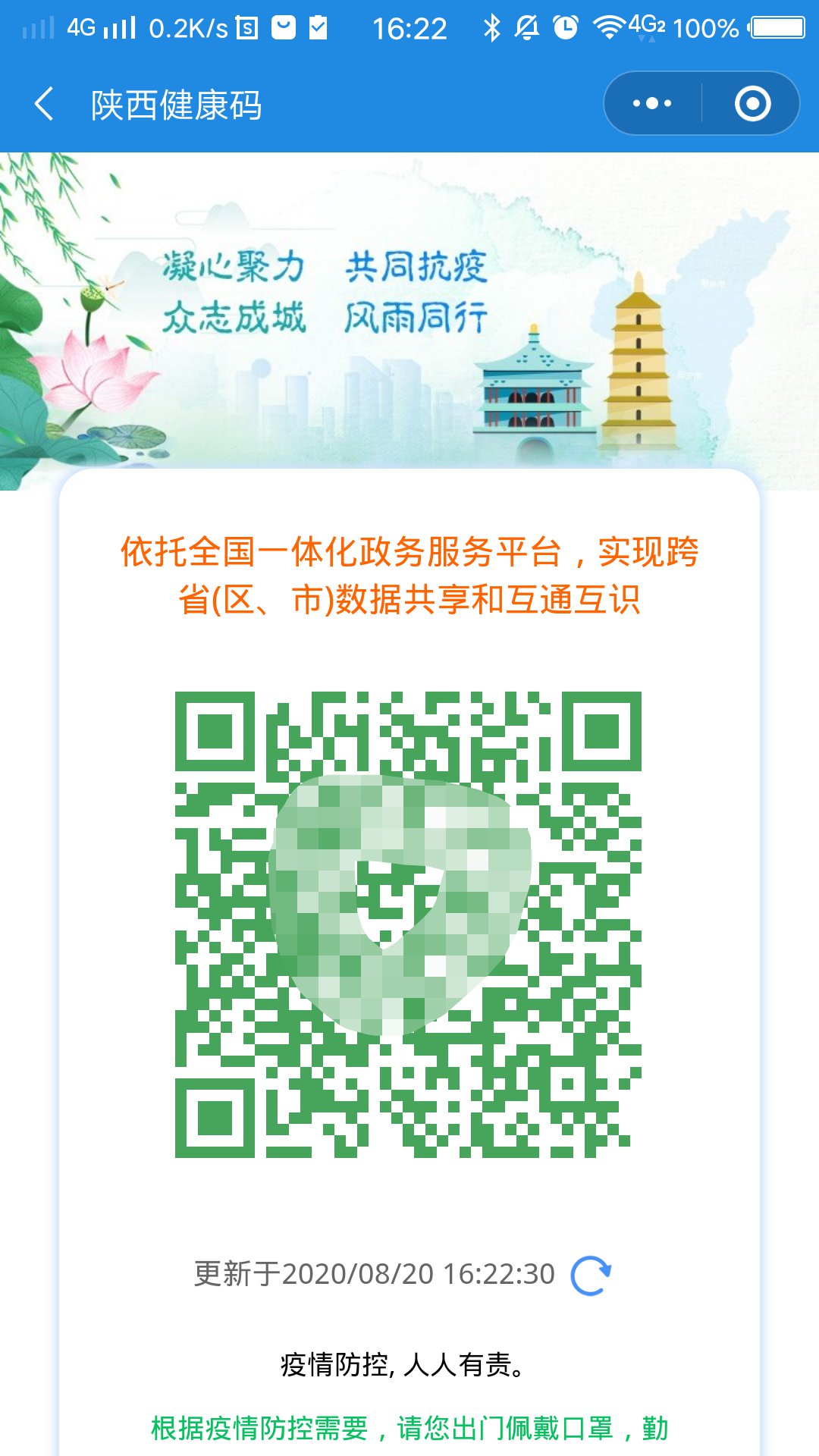This screenshot has height=1456, width=819.
Task: Open the mini program more options menu
Action: [x=652, y=104]
